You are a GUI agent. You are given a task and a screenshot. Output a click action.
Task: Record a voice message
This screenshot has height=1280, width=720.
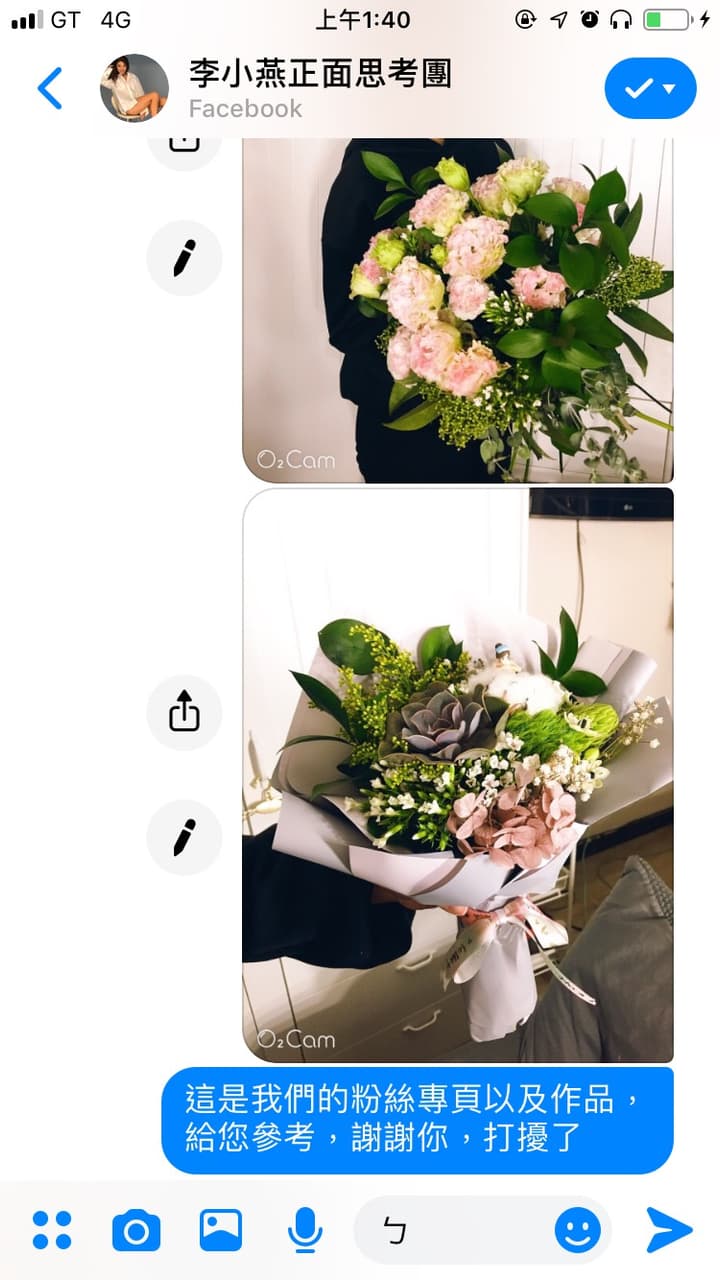click(305, 1230)
